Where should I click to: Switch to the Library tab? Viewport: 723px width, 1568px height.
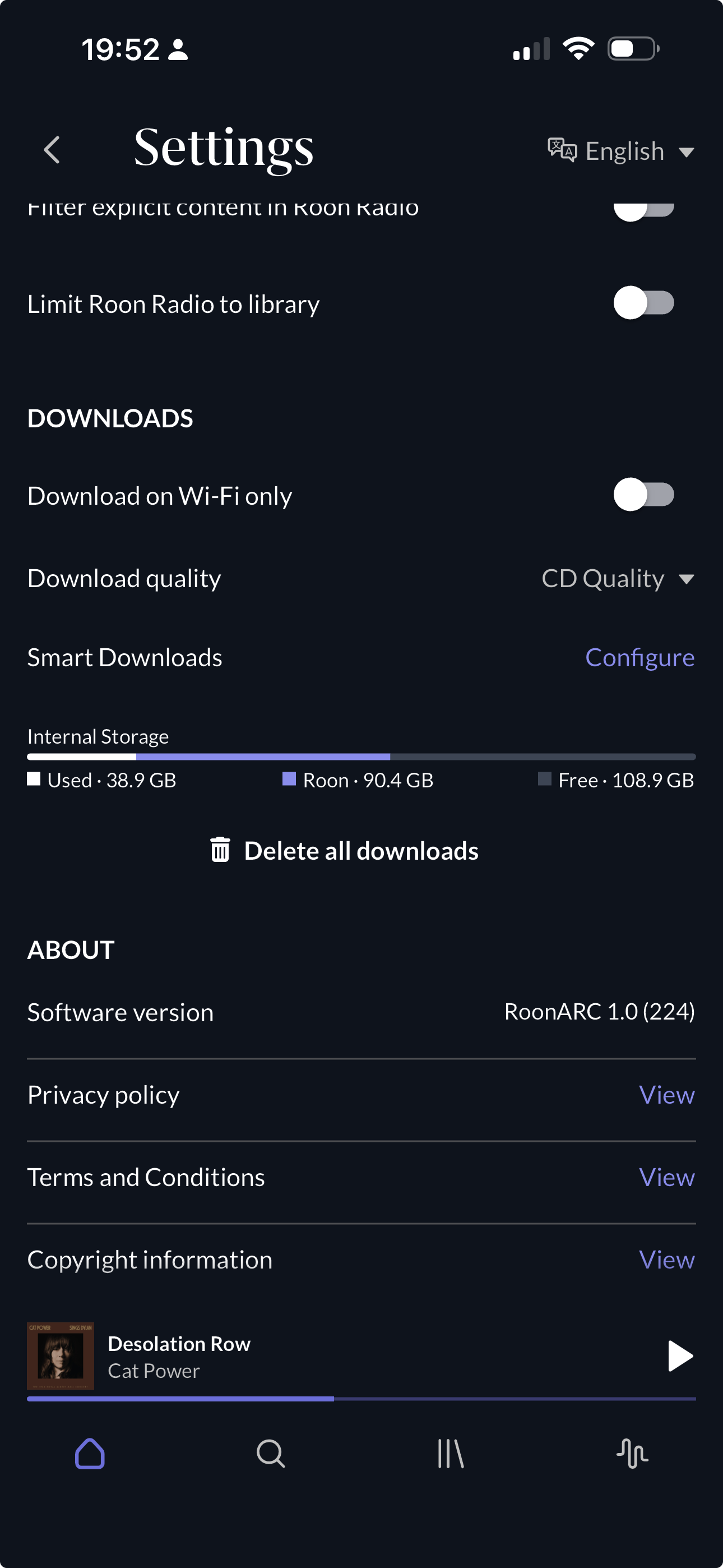(451, 1454)
